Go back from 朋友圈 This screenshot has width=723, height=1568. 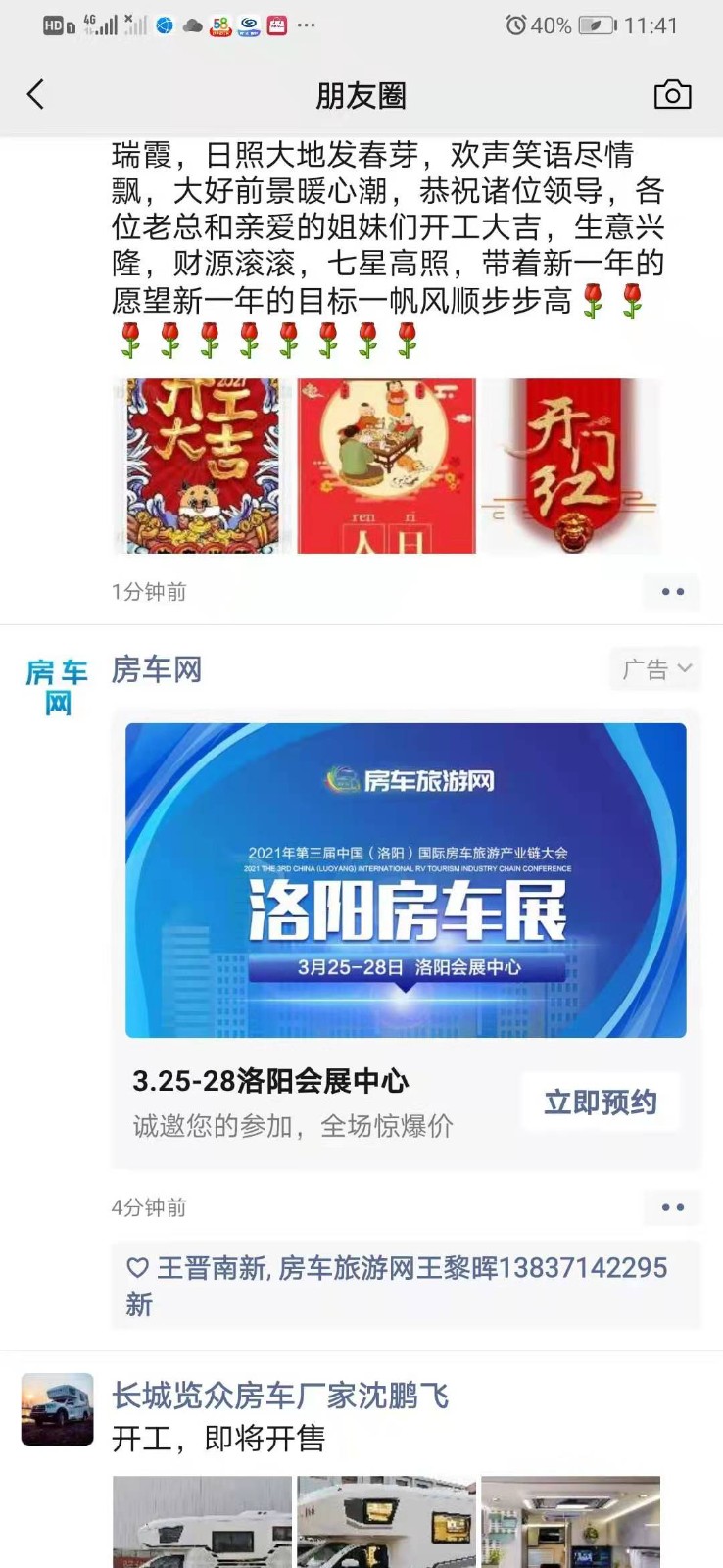[x=36, y=95]
